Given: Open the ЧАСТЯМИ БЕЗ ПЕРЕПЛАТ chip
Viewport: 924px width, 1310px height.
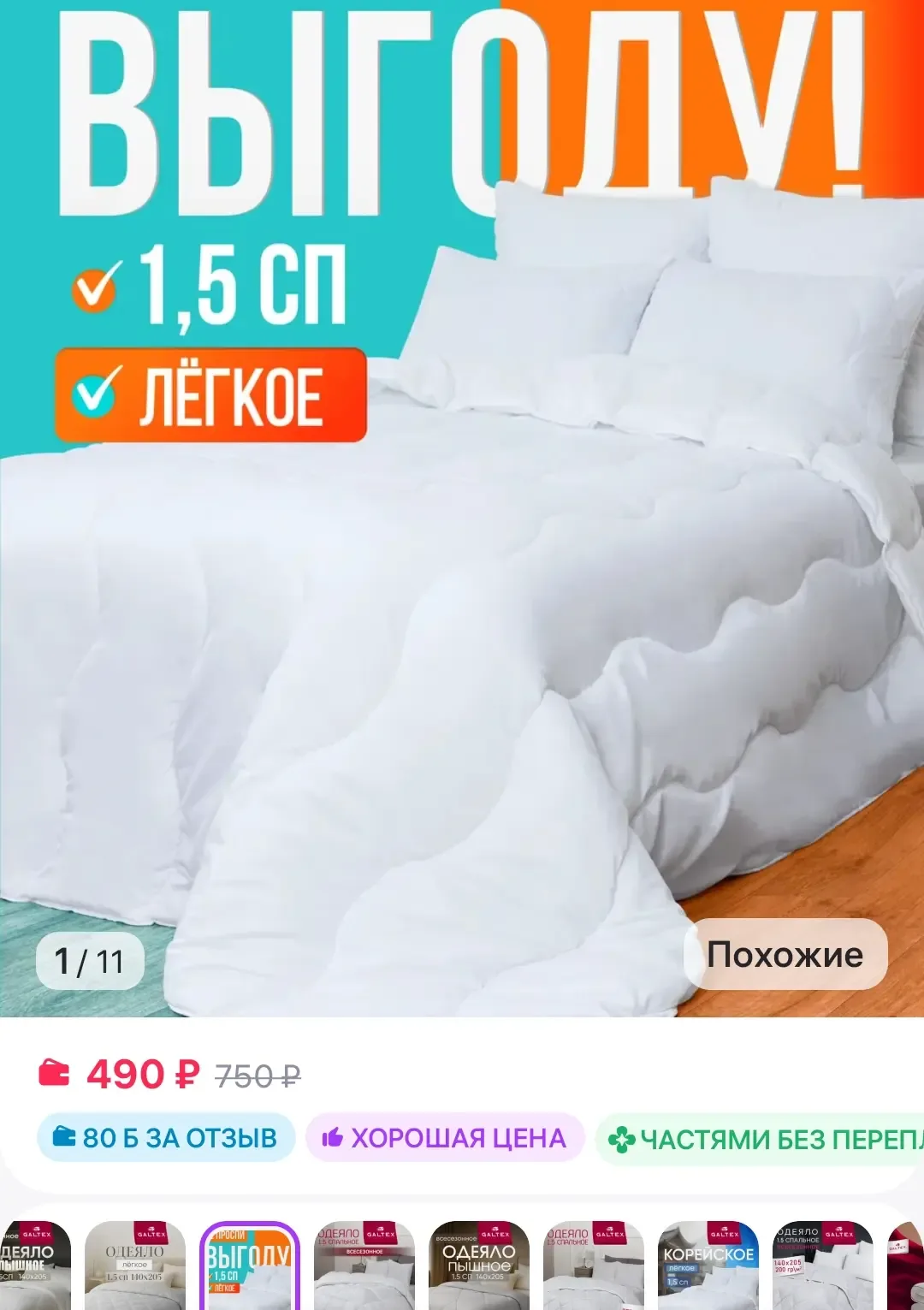Looking at the screenshot, I should click(x=761, y=1139).
